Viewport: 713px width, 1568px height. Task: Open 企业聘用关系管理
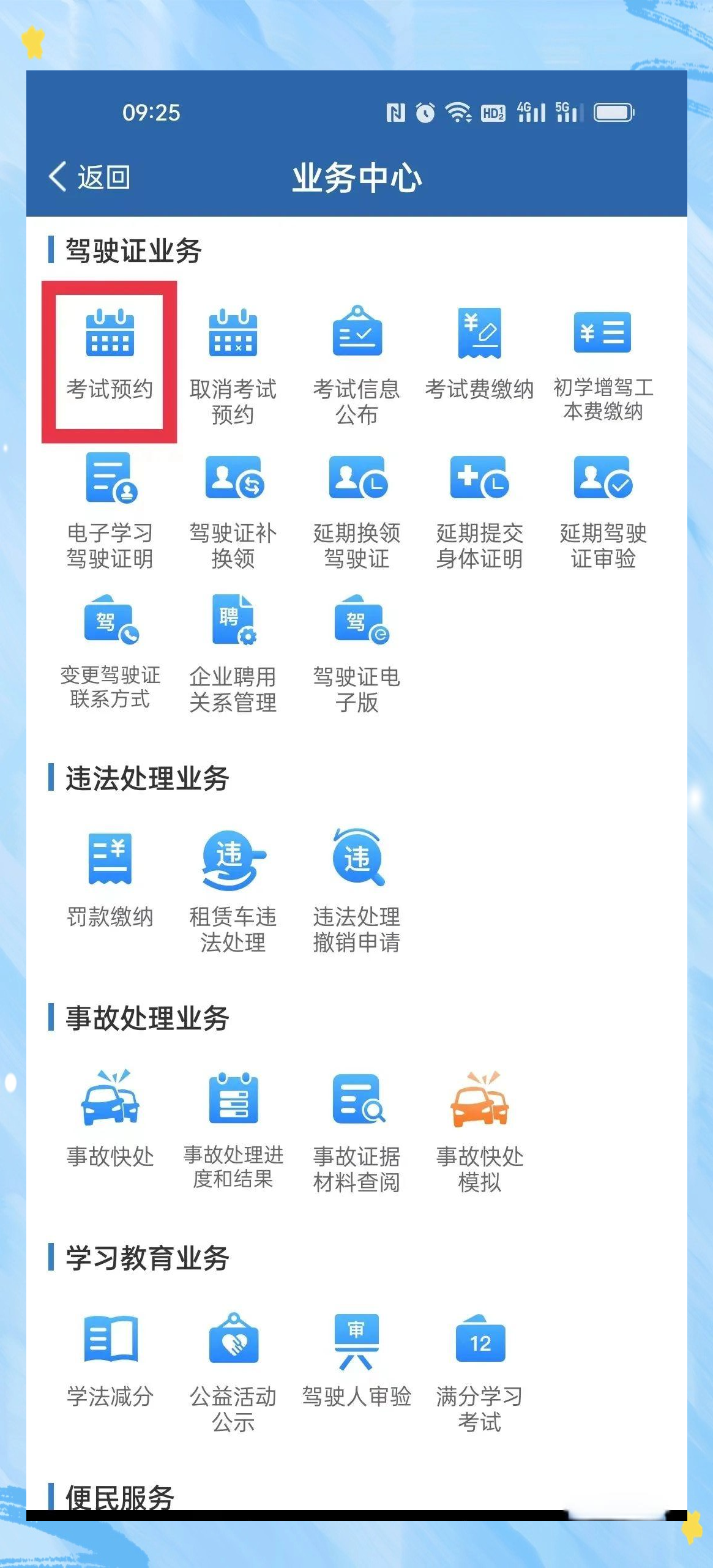tap(233, 652)
